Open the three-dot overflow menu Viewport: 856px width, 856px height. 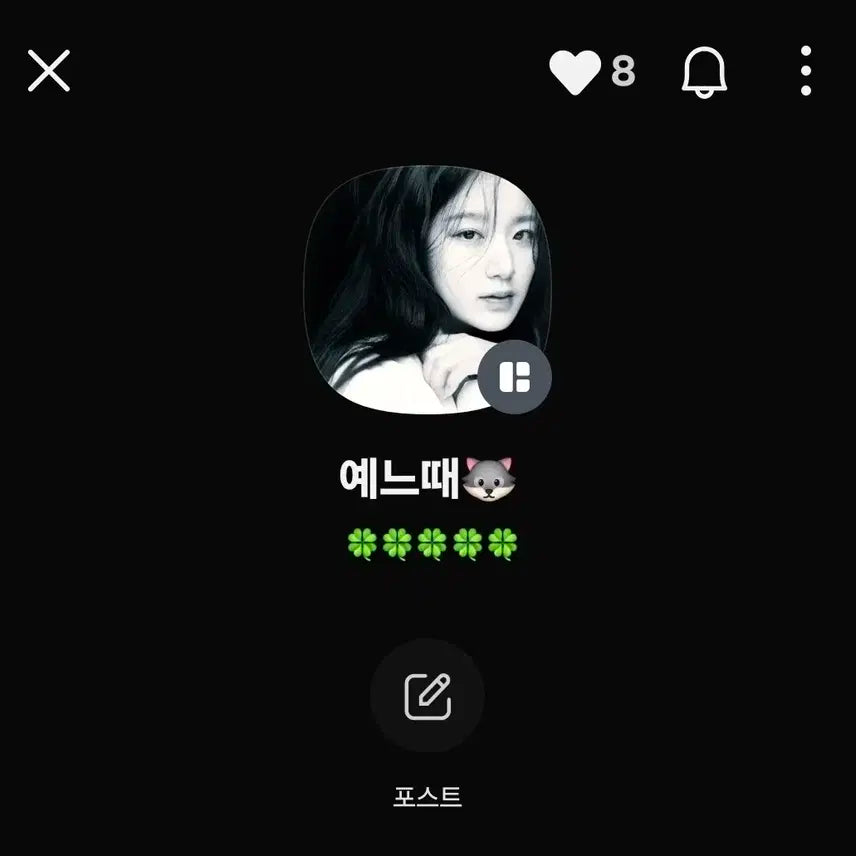pyautogui.click(x=806, y=72)
